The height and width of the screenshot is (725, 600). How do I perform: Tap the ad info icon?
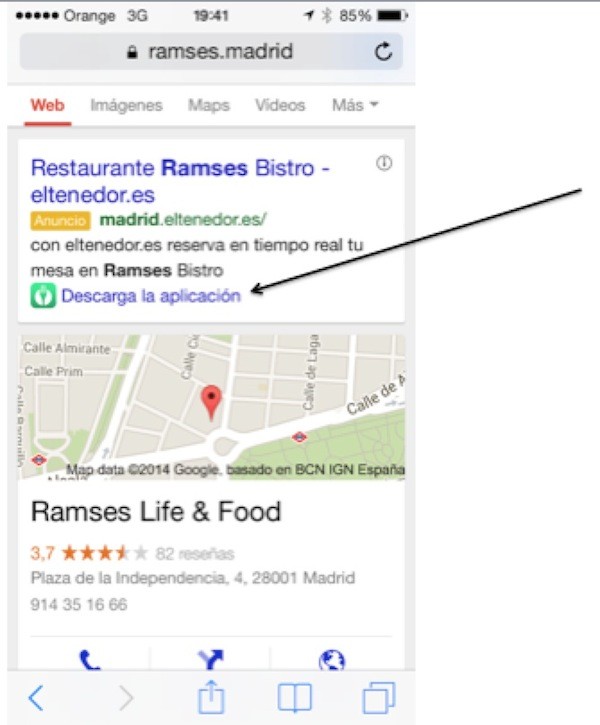(384, 164)
